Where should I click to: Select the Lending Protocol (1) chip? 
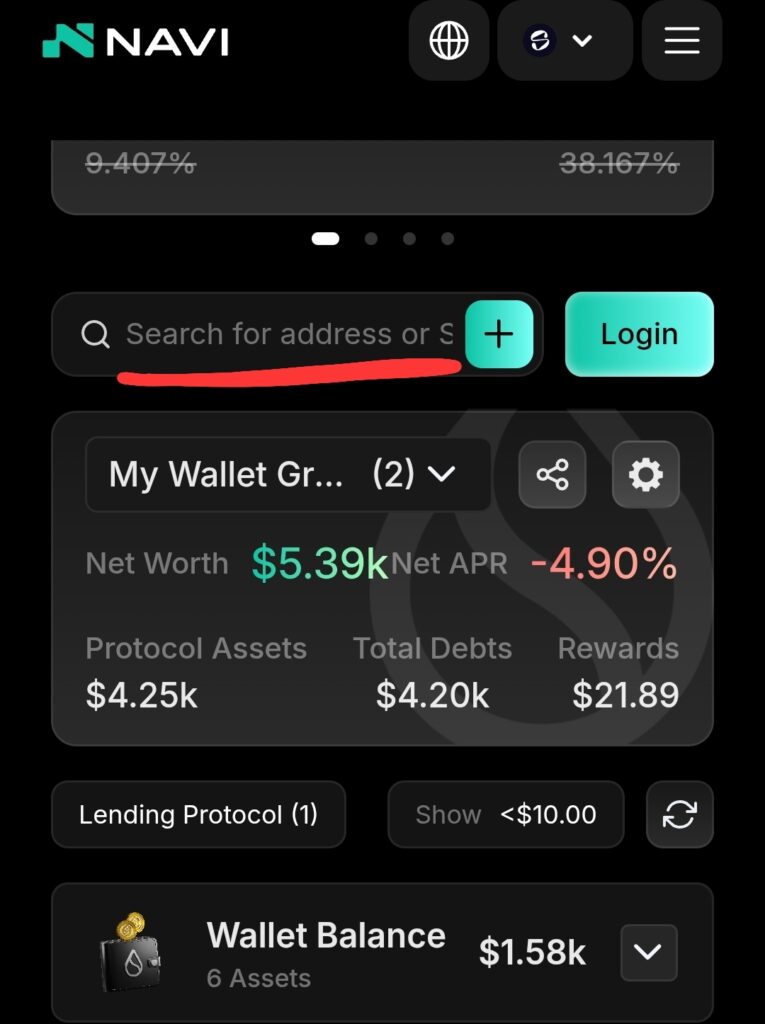[198, 814]
